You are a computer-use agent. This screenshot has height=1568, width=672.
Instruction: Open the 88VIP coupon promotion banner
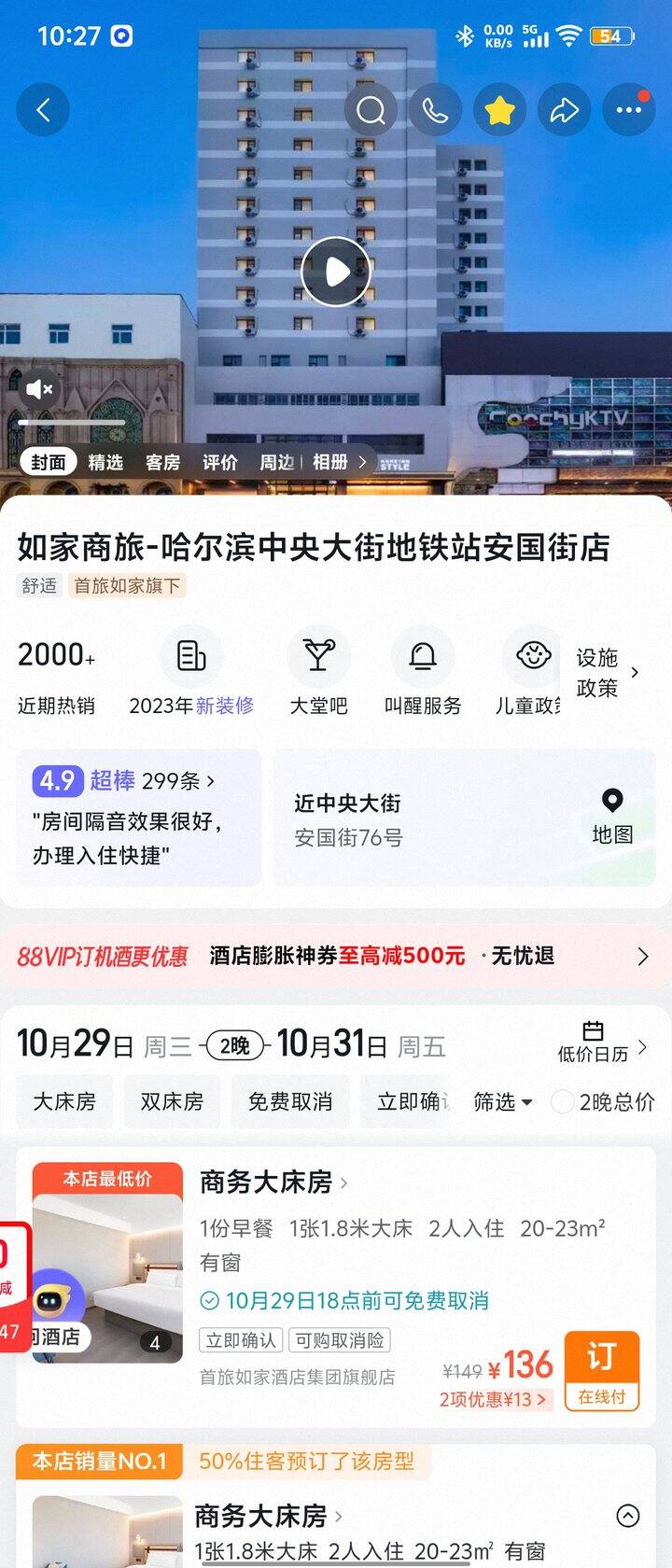(x=336, y=956)
